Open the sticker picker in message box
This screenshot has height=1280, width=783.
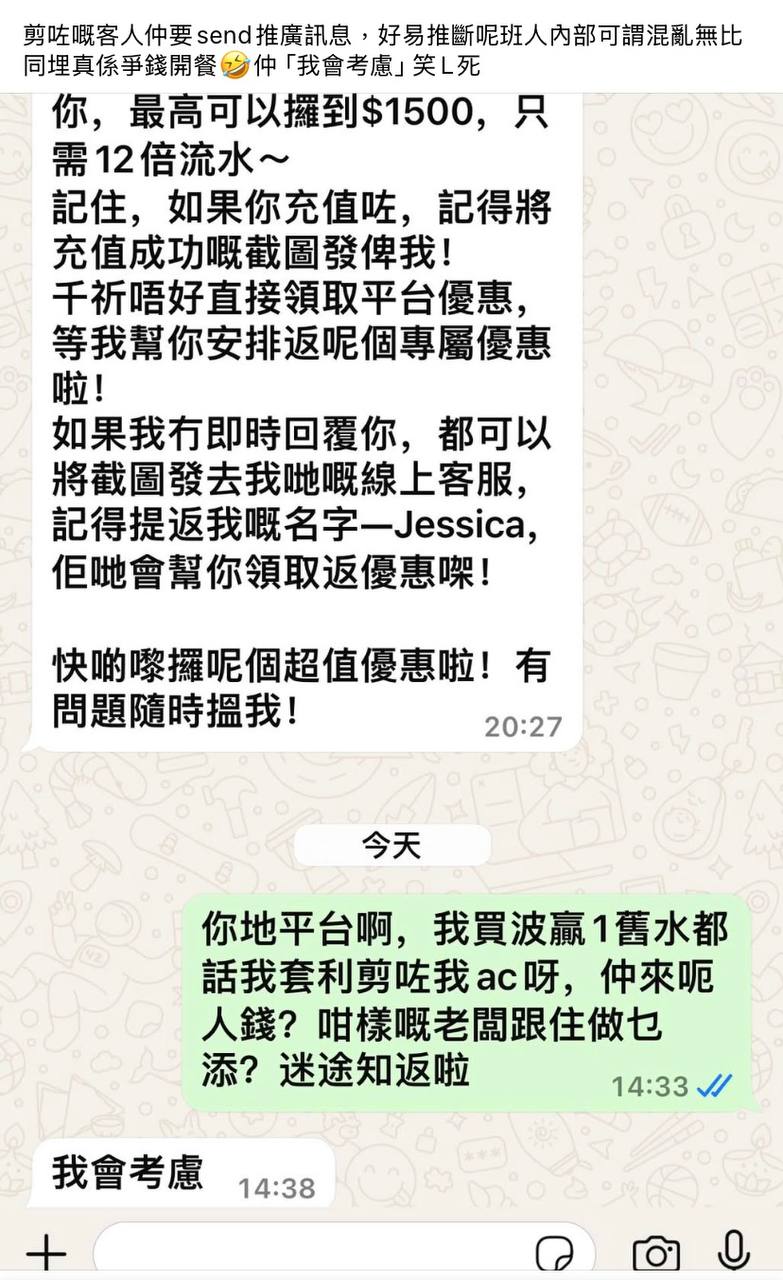(553, 1254)
